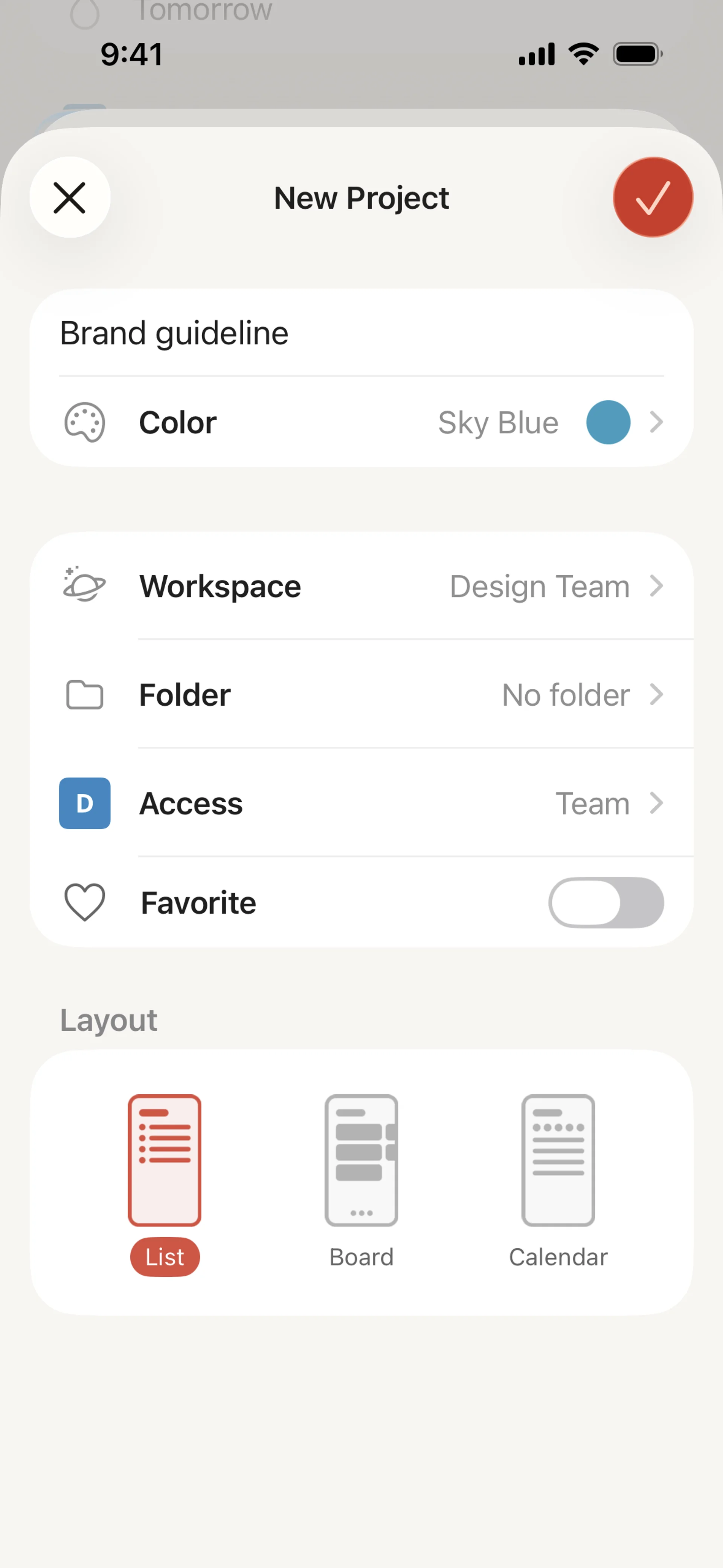Image resolution: width=723 pixels, height=1568 pixels.
Task: Select the List layout
Action: coord(164,1181)
